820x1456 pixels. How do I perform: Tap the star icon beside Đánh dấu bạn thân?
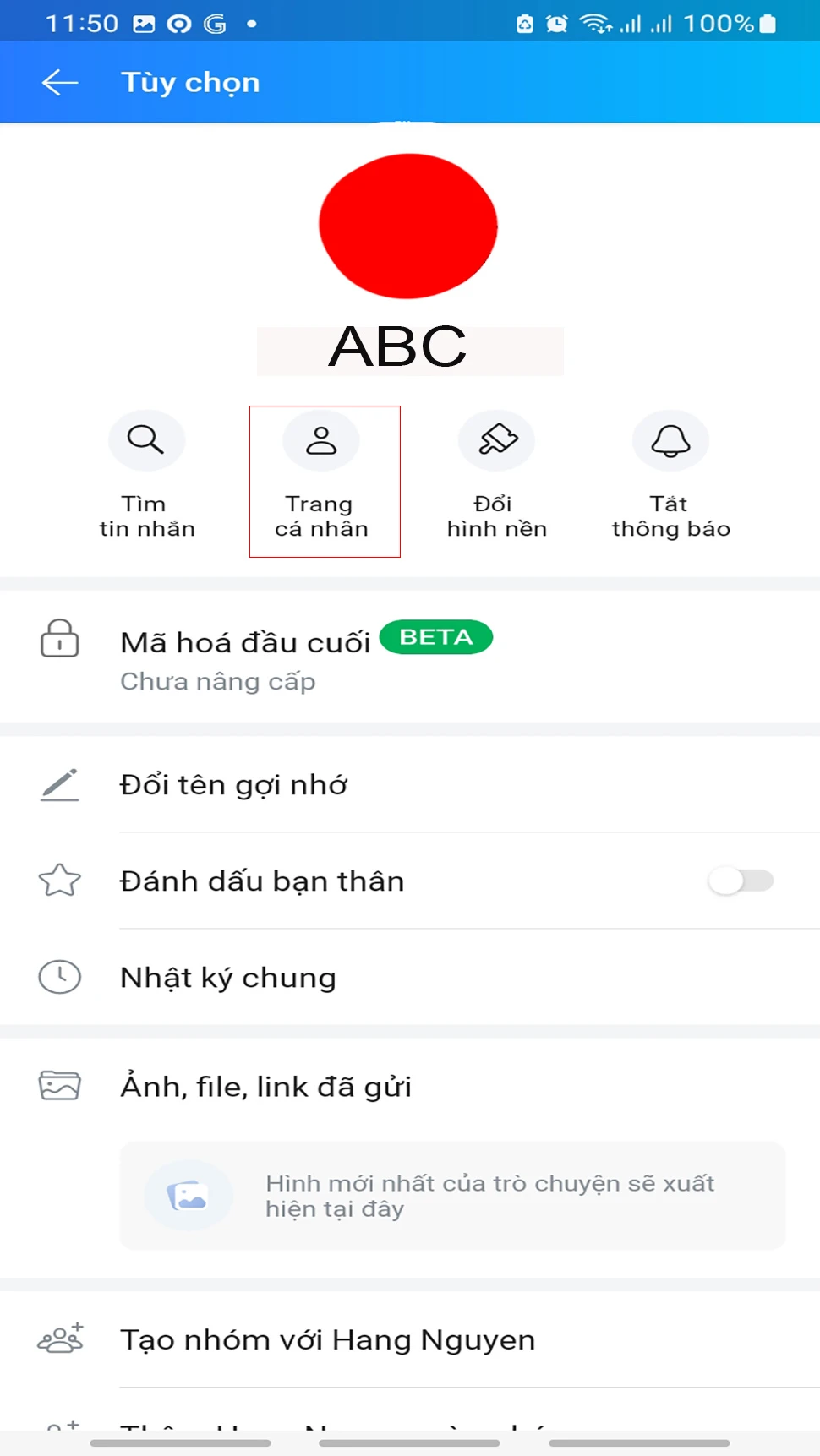(59, 881)
